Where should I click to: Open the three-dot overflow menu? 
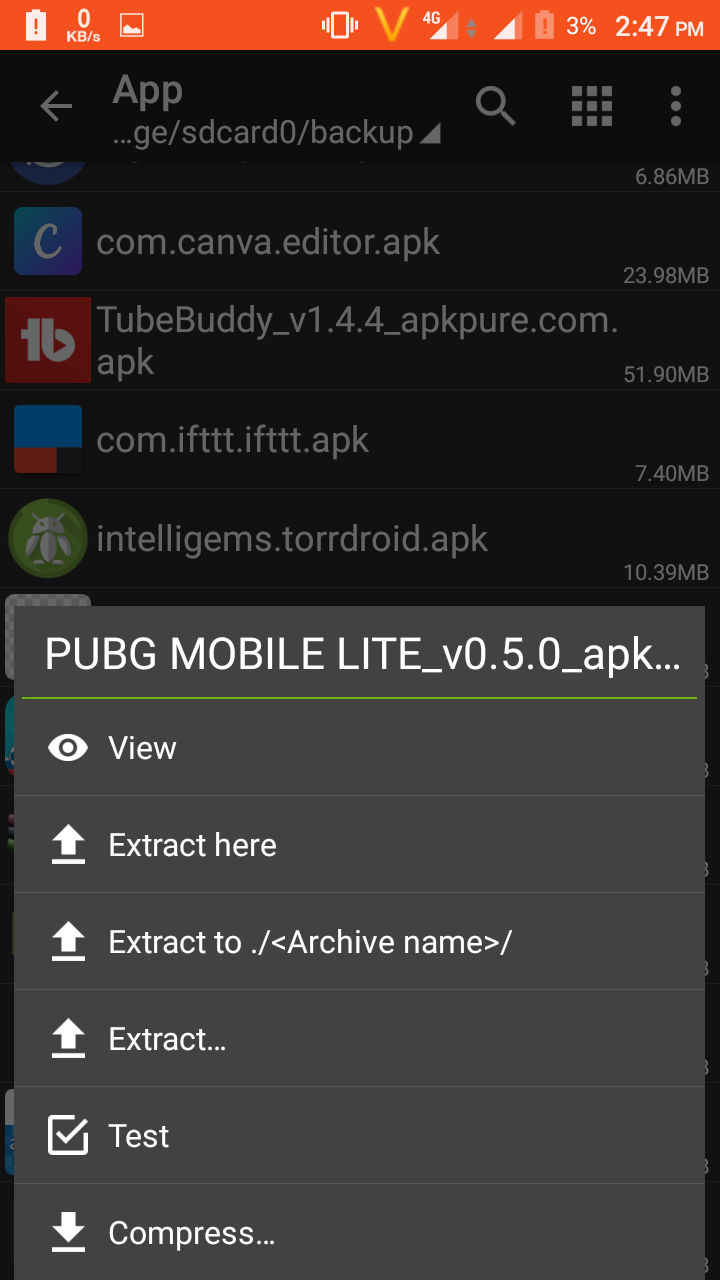point(676,106)
